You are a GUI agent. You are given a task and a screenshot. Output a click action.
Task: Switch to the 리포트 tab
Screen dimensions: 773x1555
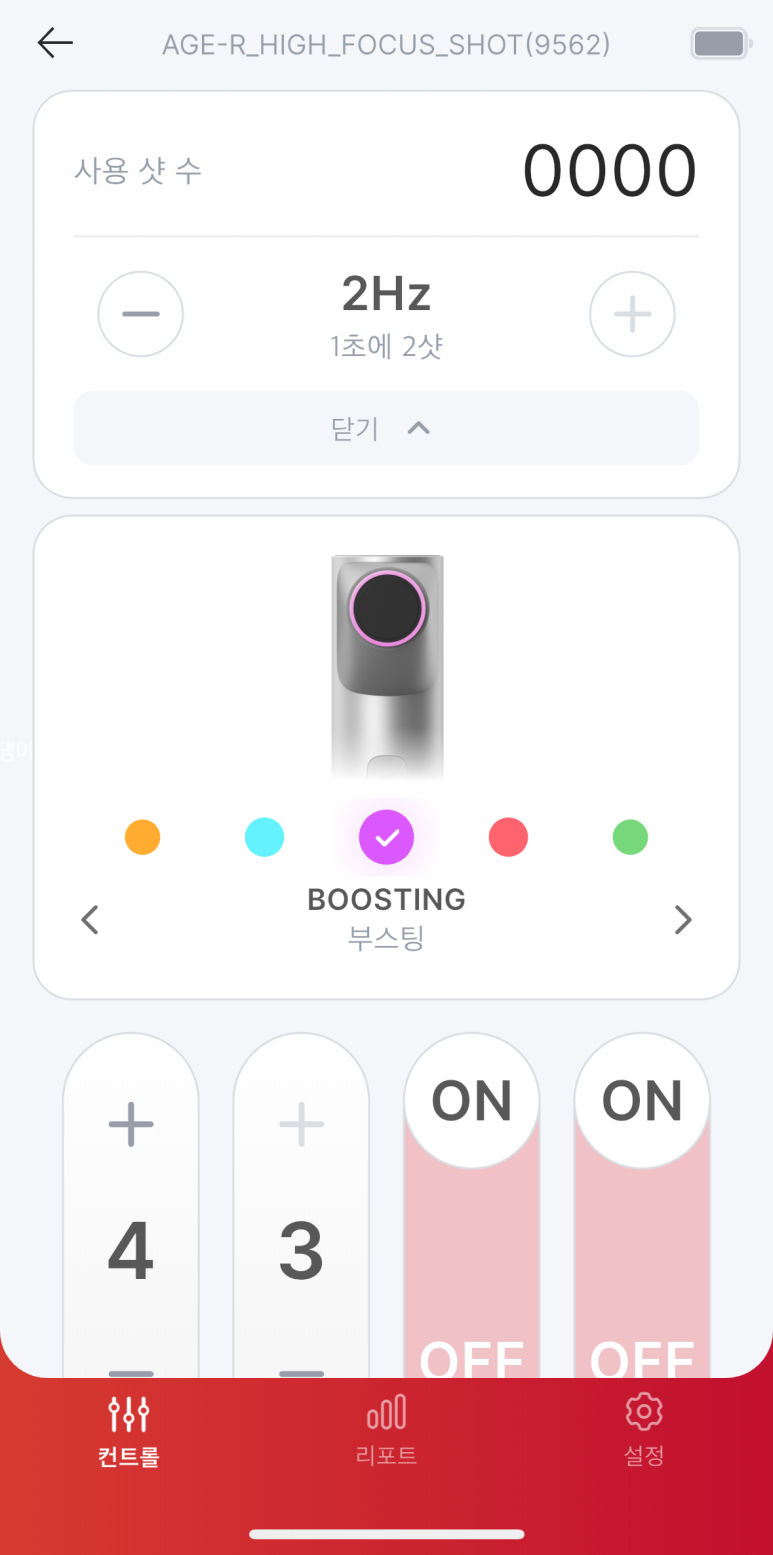point(386,1431)
